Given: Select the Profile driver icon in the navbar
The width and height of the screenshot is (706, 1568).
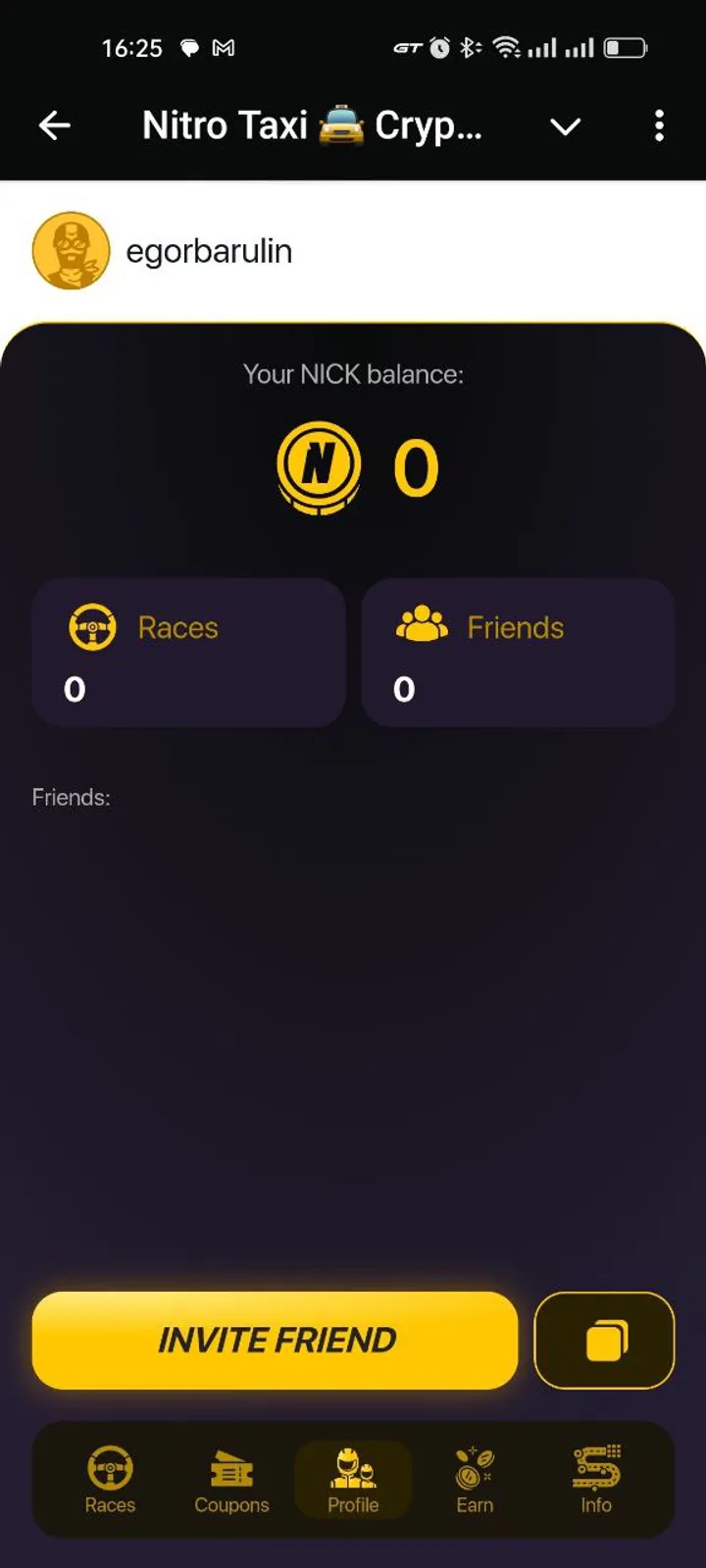Looking at the screenshot, I should coord(353,1465).
